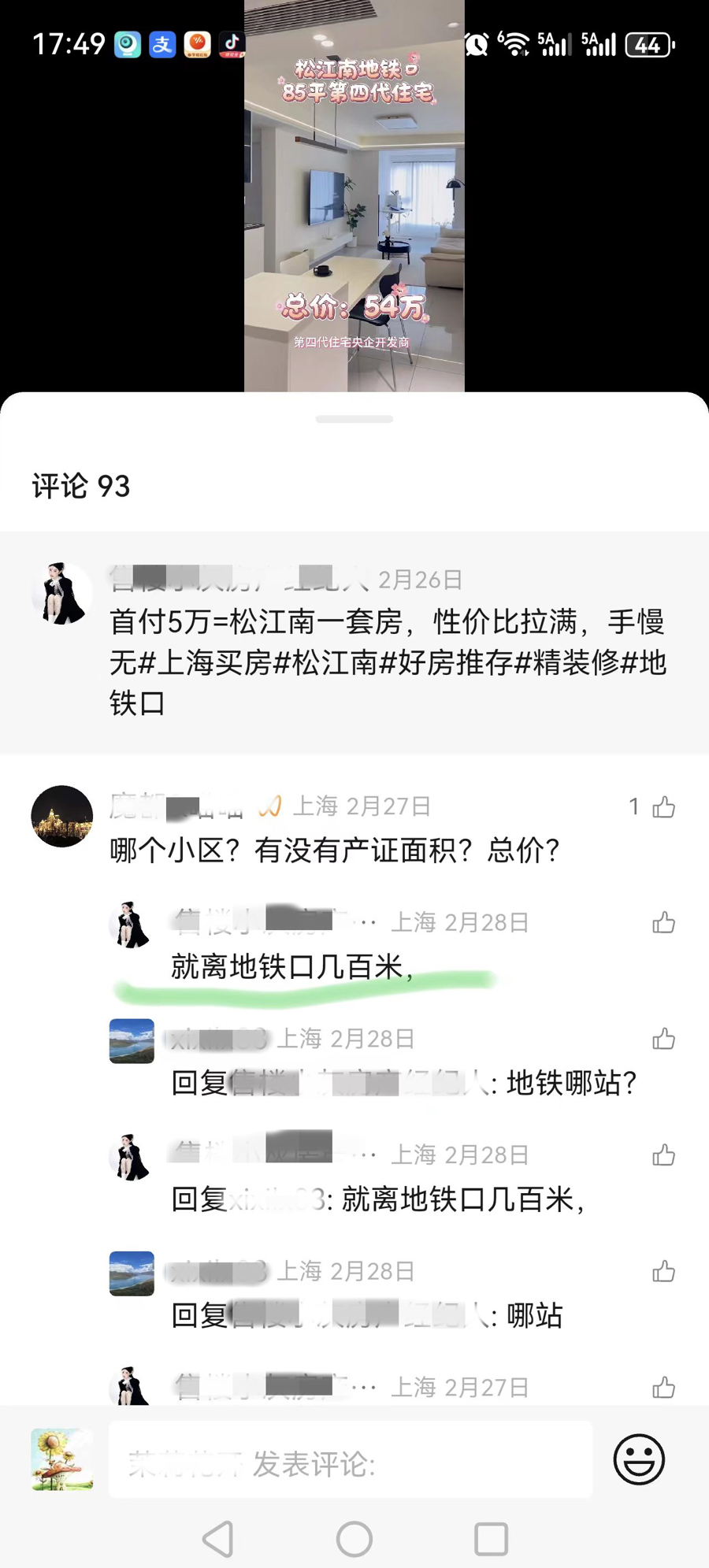709x1568 pixels.
Task: Like the comment asking 哪个小区
Action: (663, 807)
